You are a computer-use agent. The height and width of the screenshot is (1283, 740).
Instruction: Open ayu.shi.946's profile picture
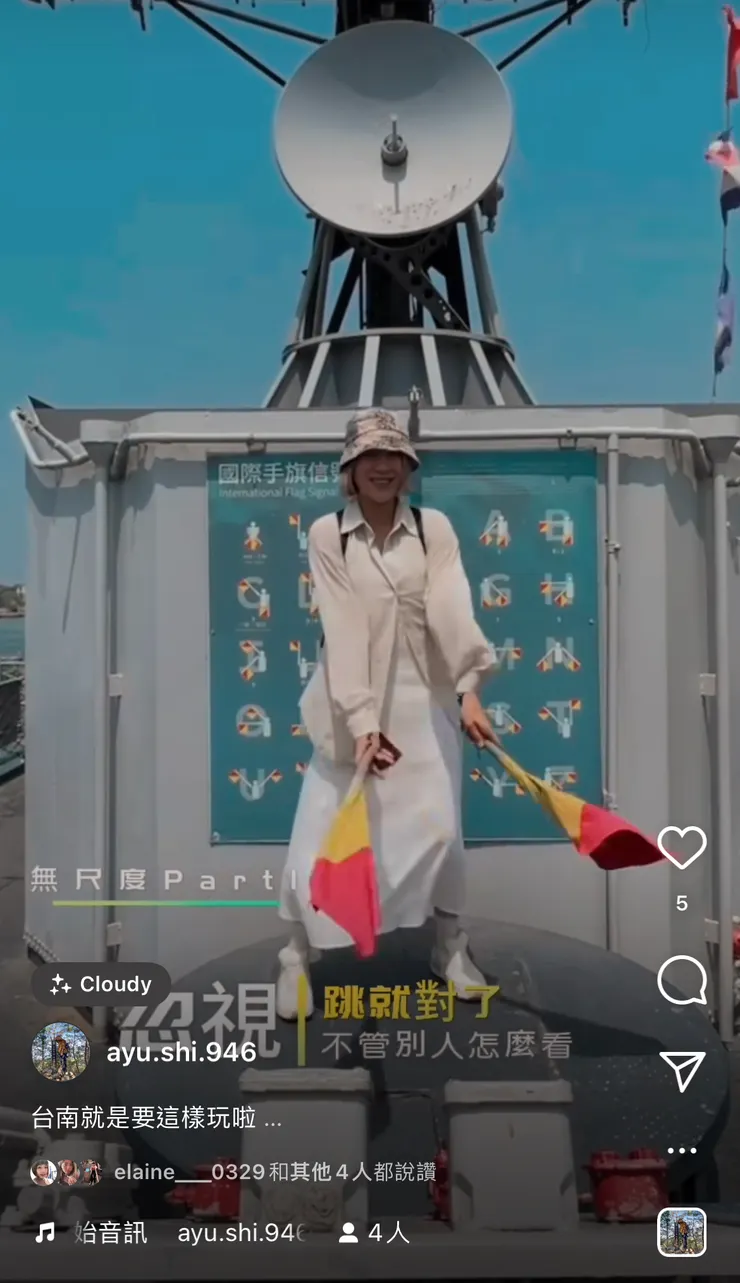(x=60, y=1052)
